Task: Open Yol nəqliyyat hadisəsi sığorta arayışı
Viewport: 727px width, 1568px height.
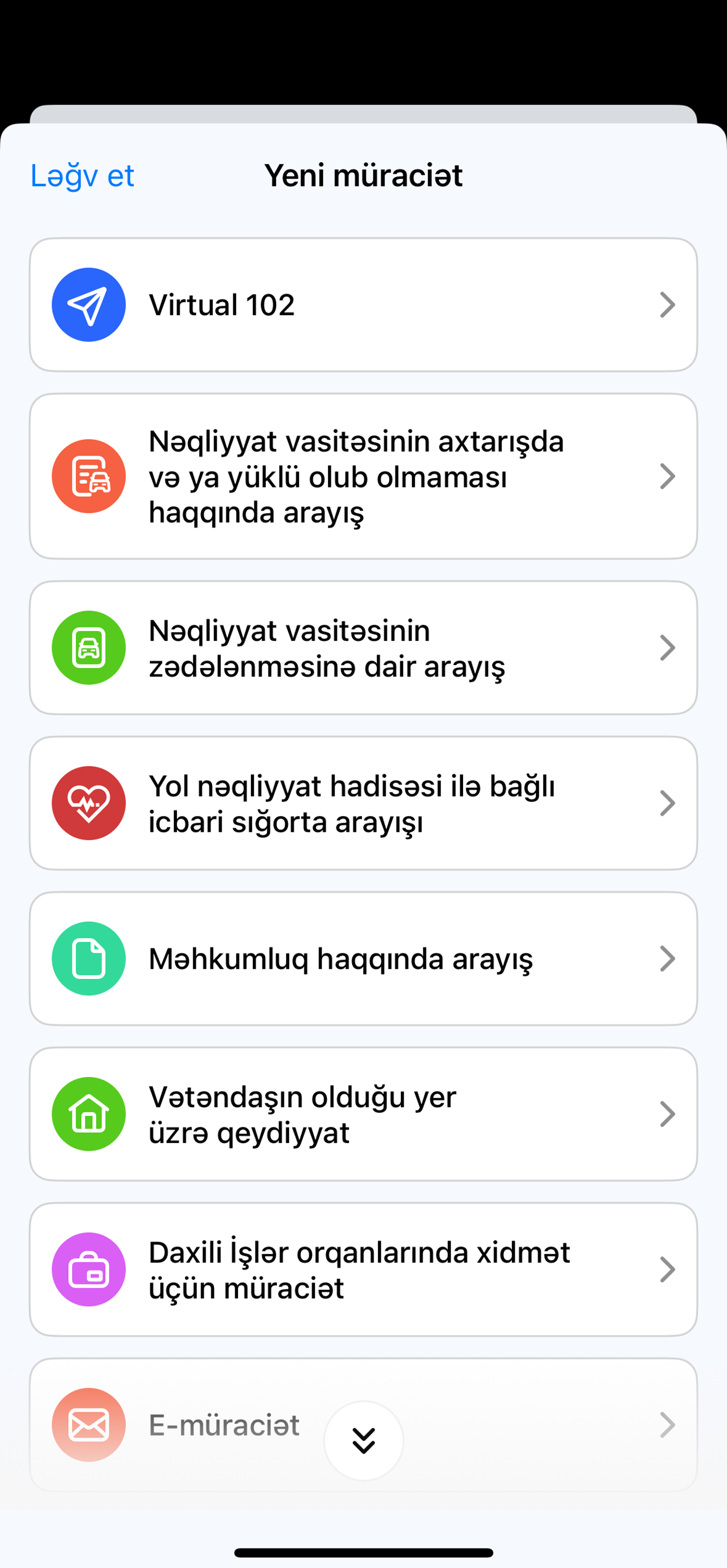Action: pos(363,803)
